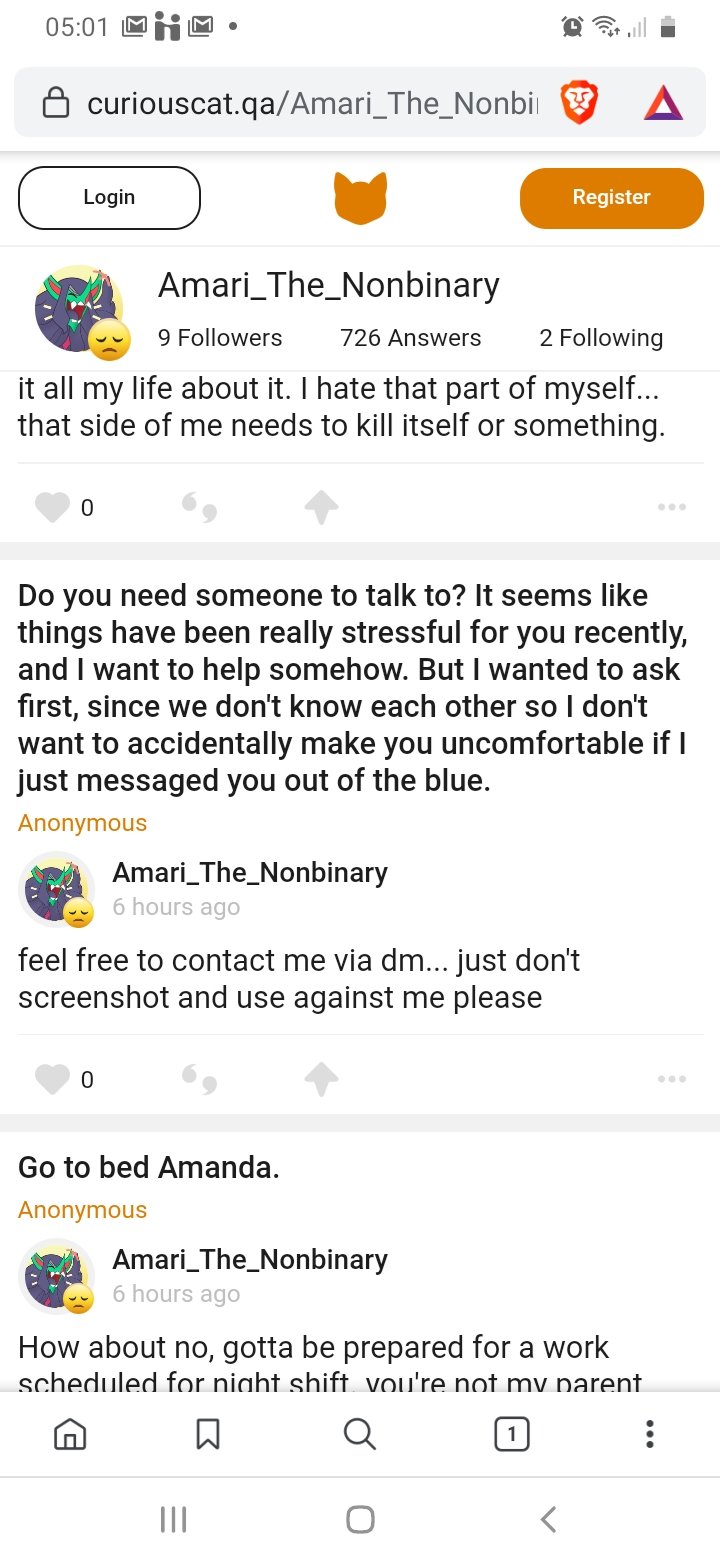The image size is (720, 1560).
Task: Open more options for the "kill itself" answer
Action: pos(672,507)
